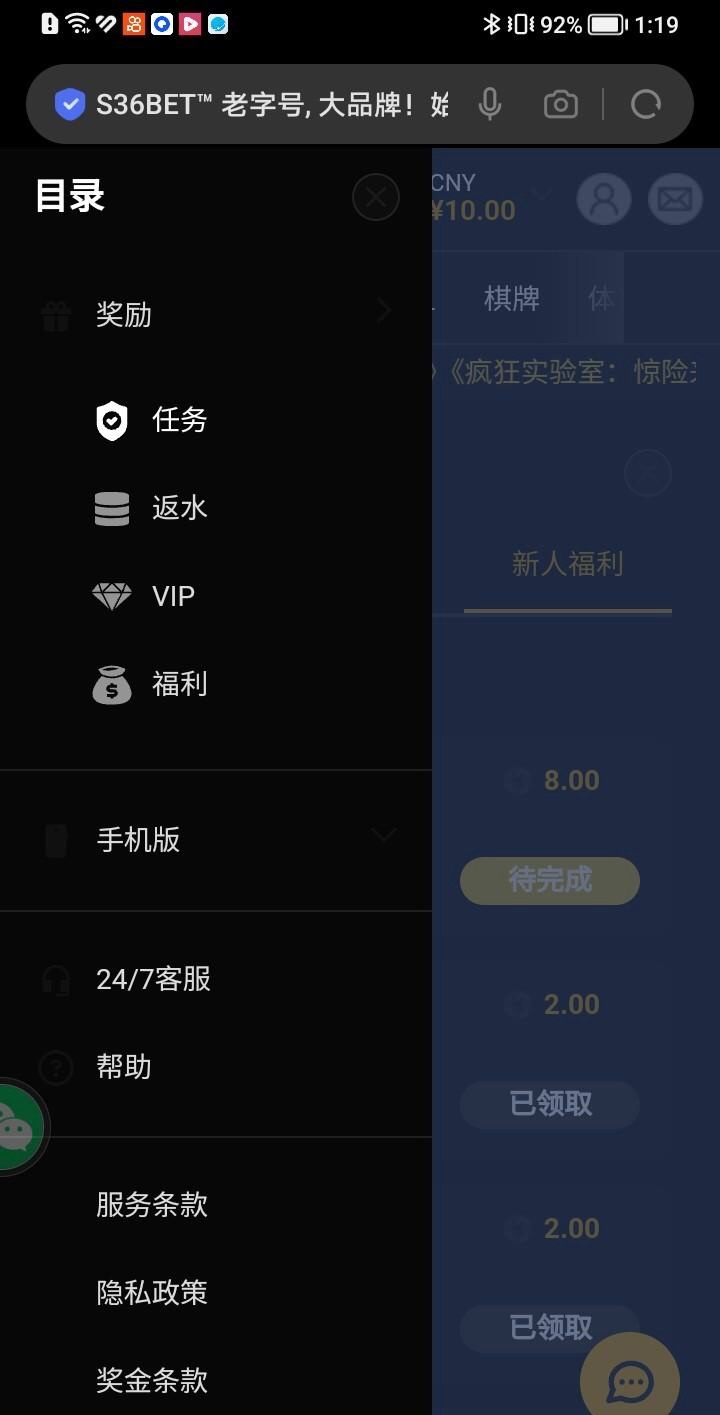
Task: Open 服务条款 terms of service
Action: point(151,1205)
